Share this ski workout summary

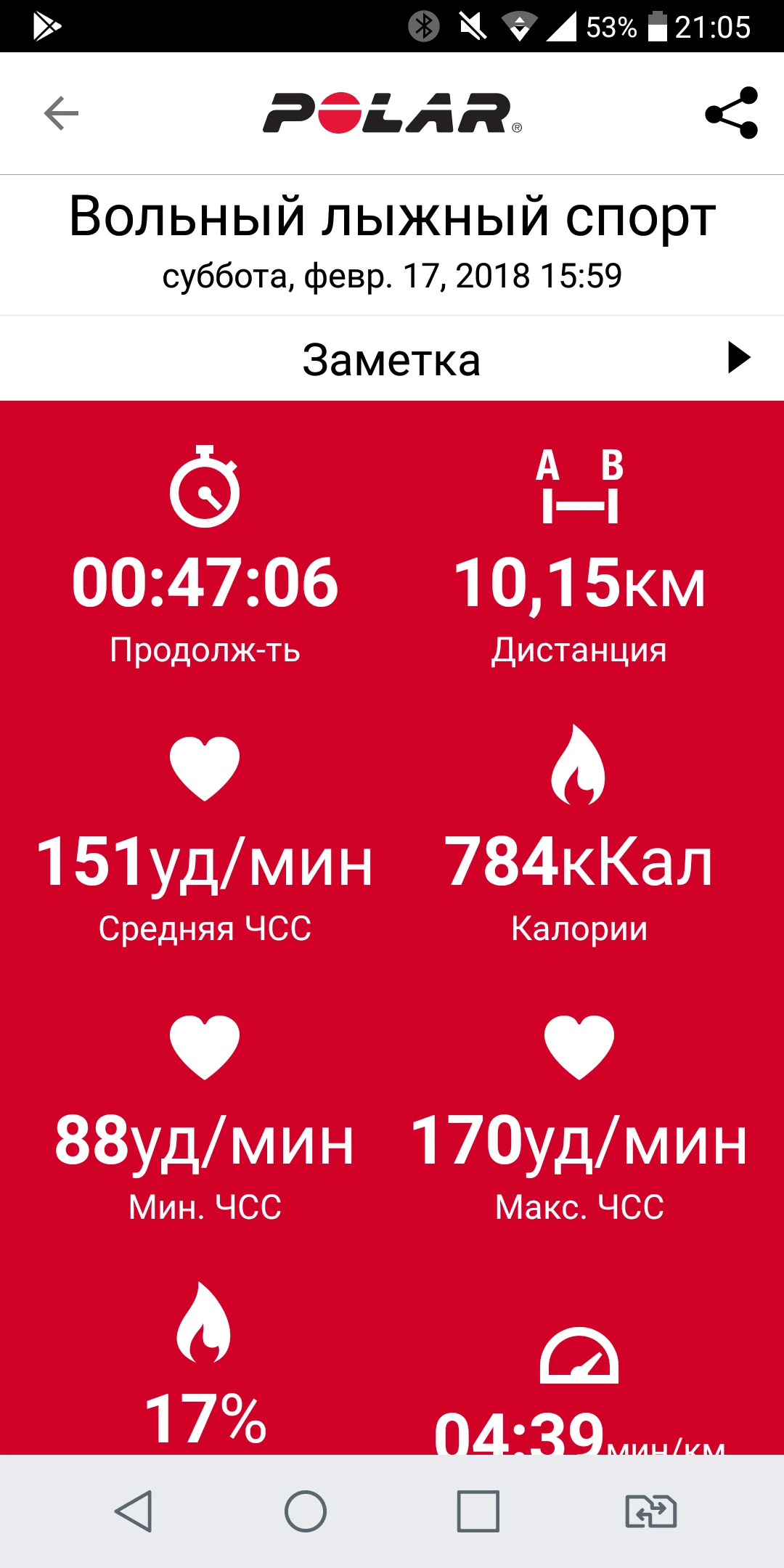click(x=731, y=113)
